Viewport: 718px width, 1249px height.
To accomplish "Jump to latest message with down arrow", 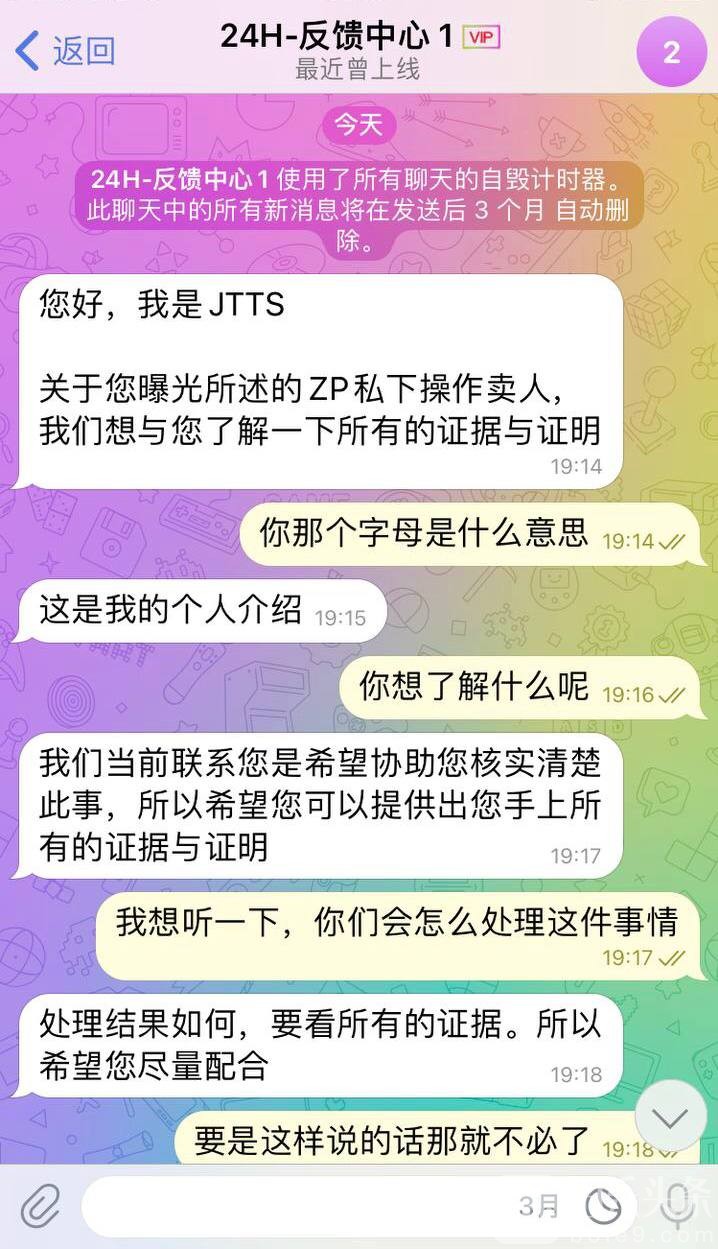I will tap(670, 1117).
